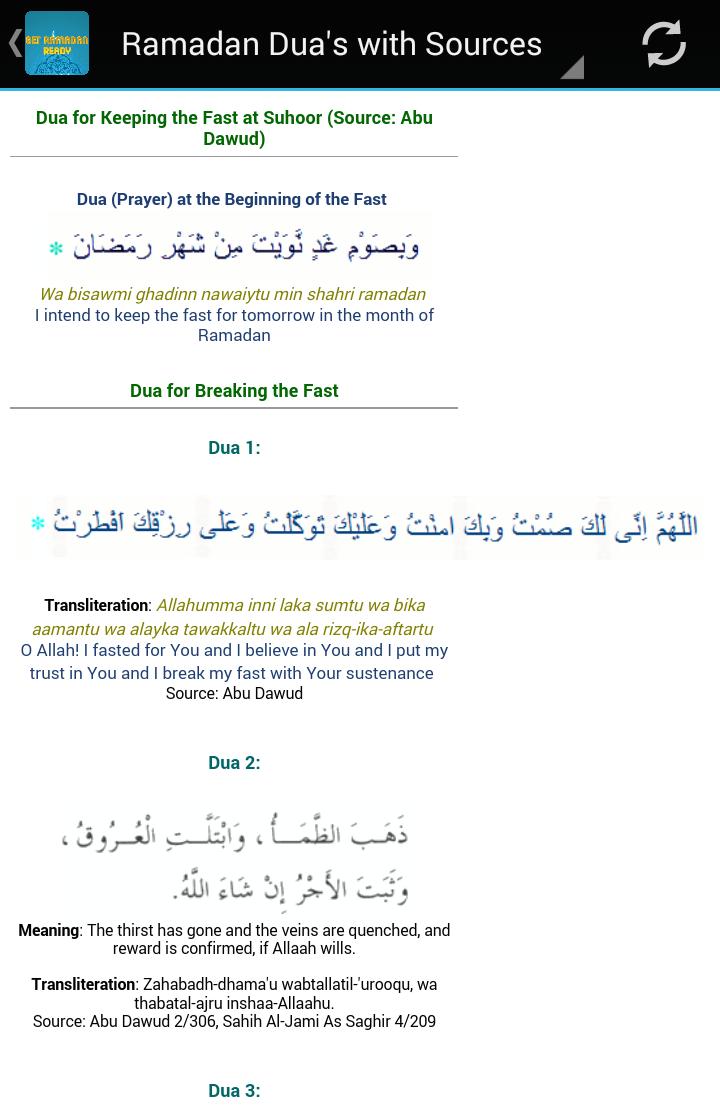Go back via the app icon
The image size is (720, 1115).
tap(50, 44)
